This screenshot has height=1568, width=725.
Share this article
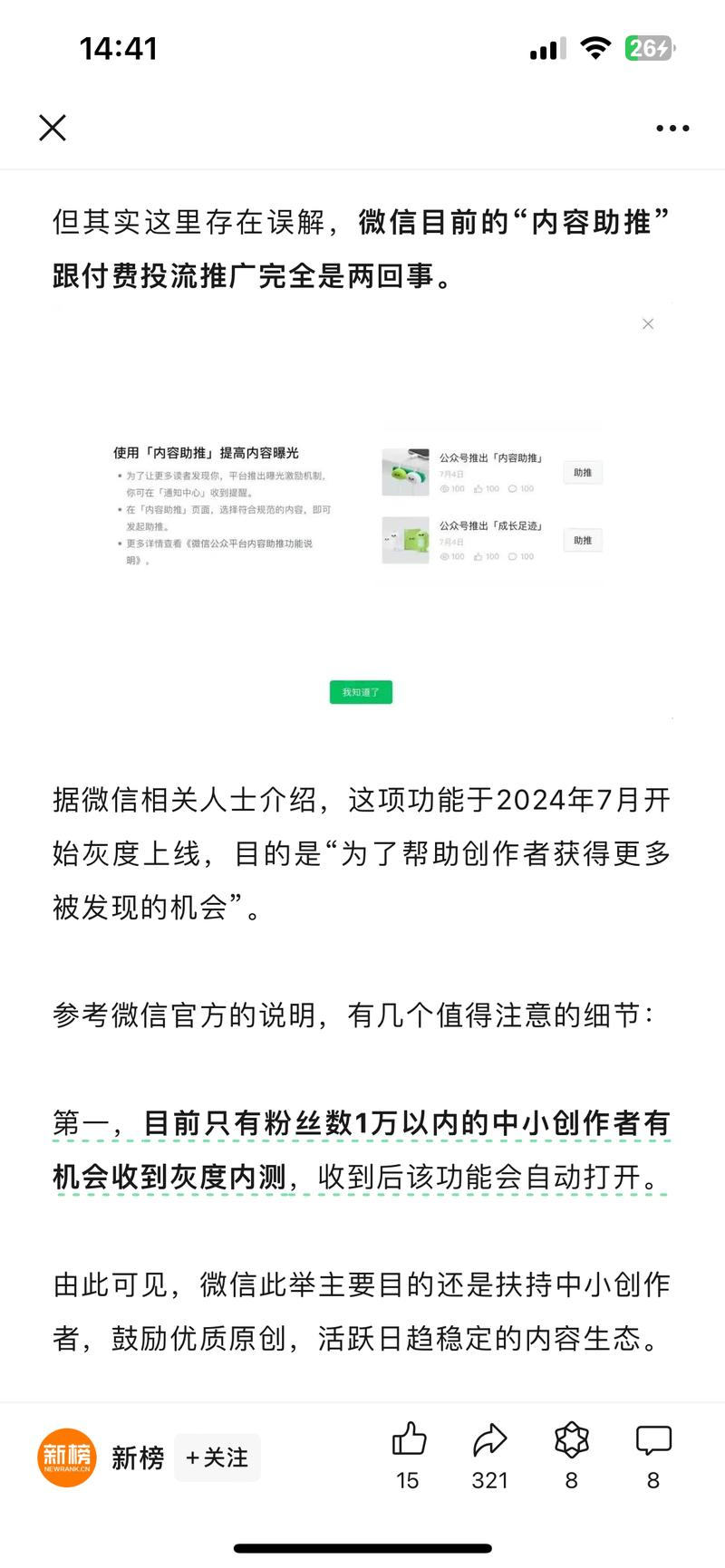[489, 1439]
